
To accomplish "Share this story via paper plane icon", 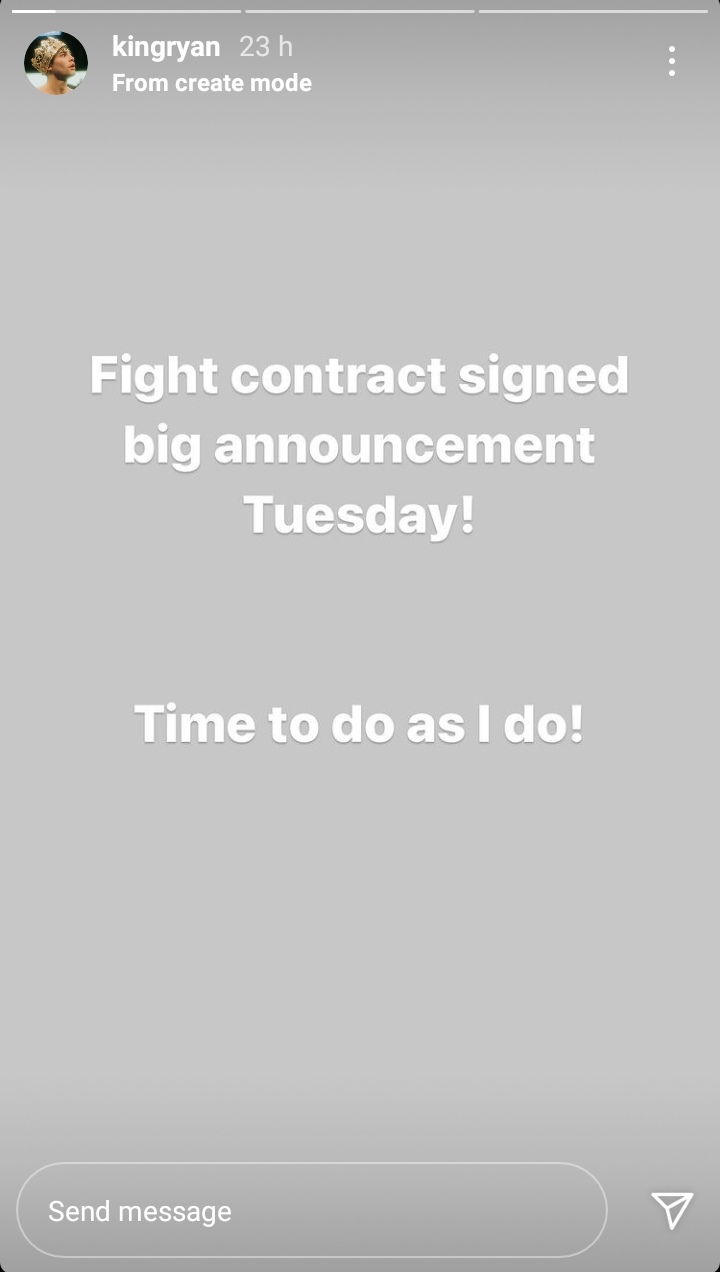I will pos(672,1210).
